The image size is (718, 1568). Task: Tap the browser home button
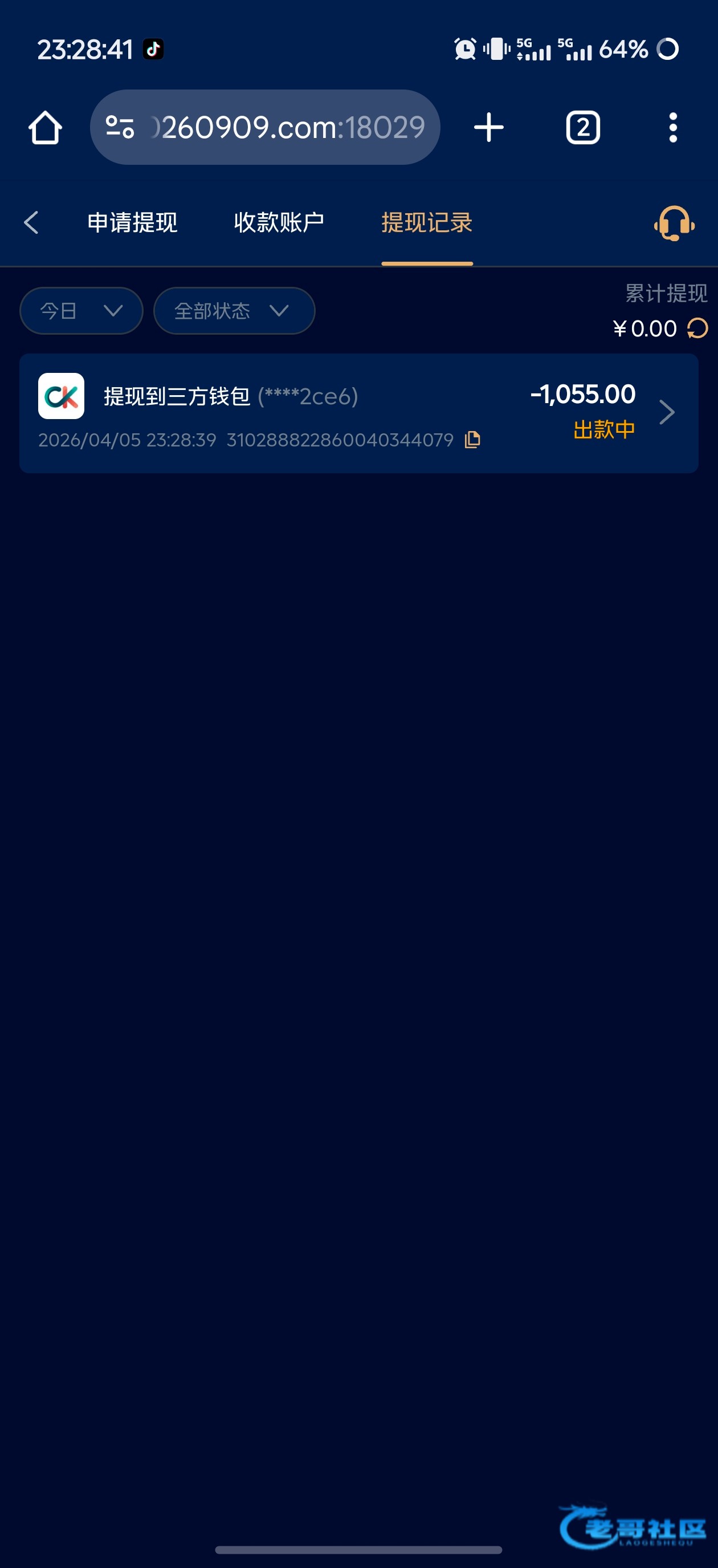45,127
